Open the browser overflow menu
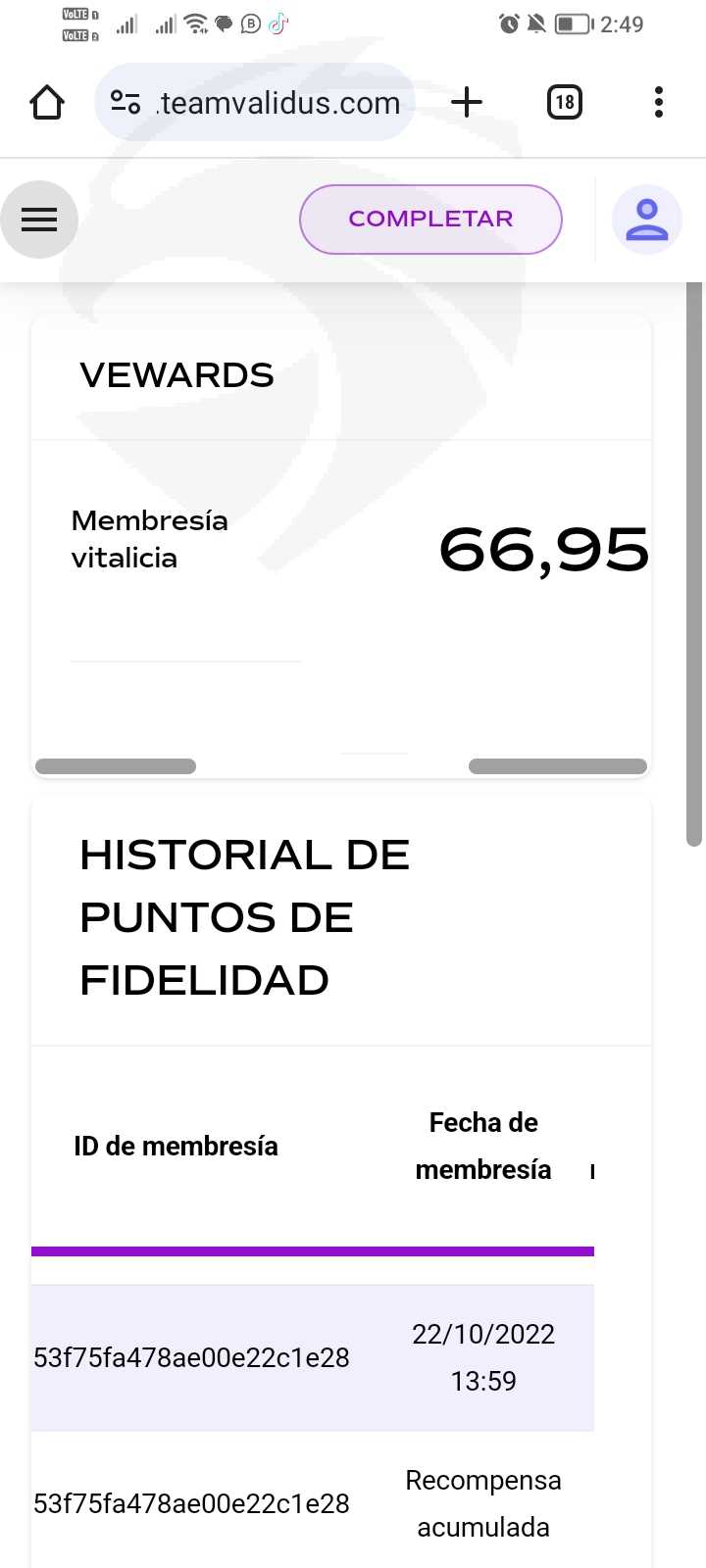The width and height of the screenshot is (706, 1568). [659, 102]
